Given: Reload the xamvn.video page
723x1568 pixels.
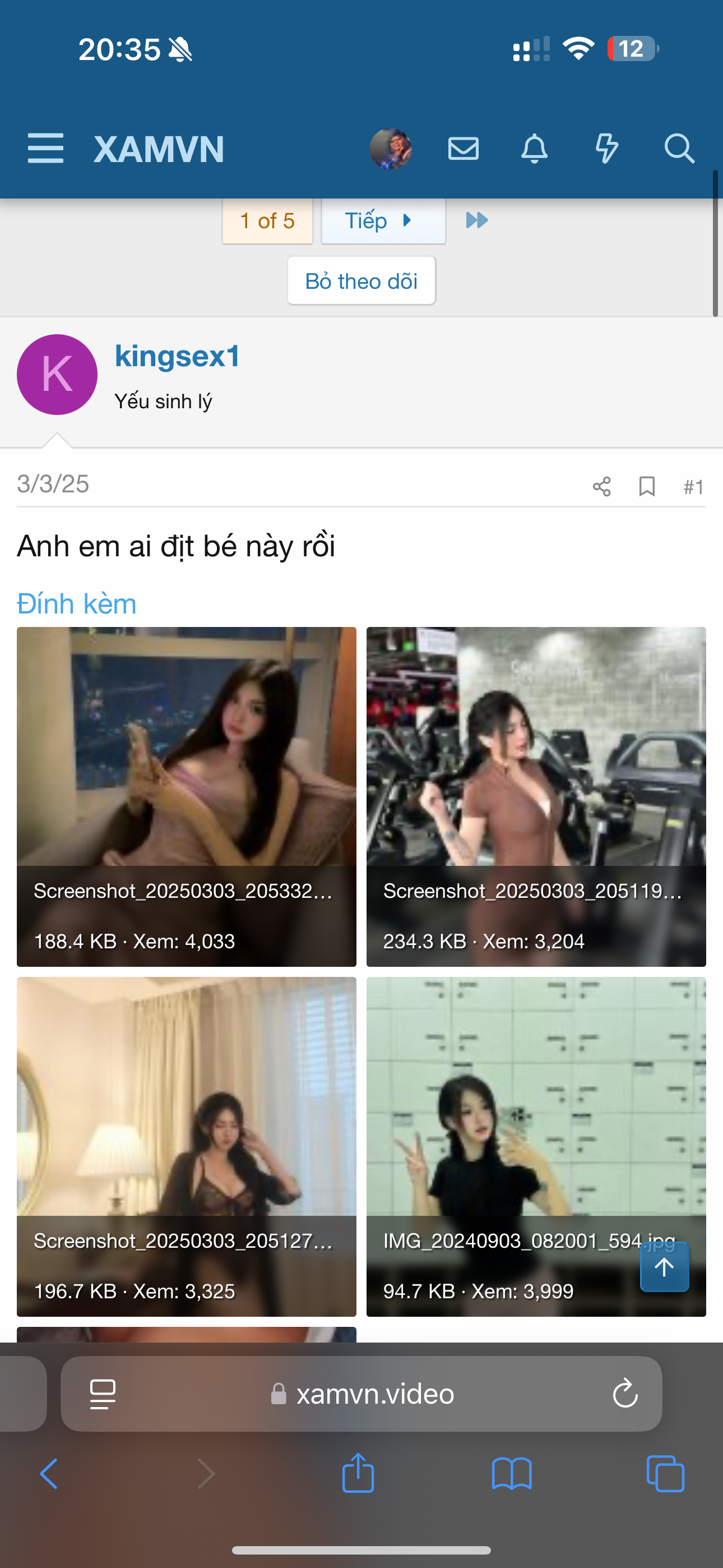Looking at the screenshot, I should click(x=624, y=1393).
